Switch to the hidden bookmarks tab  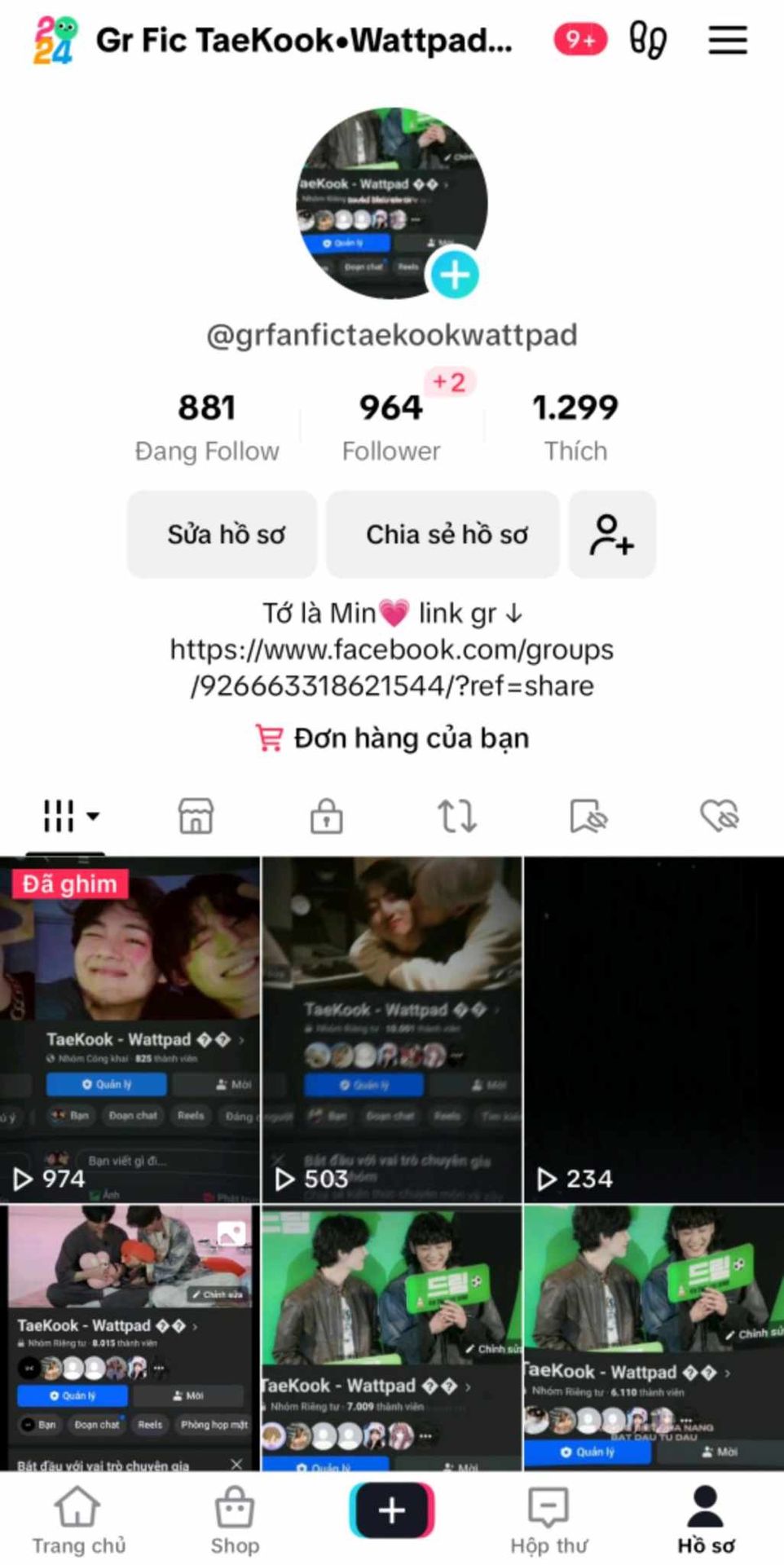click(x=588, y=815)
